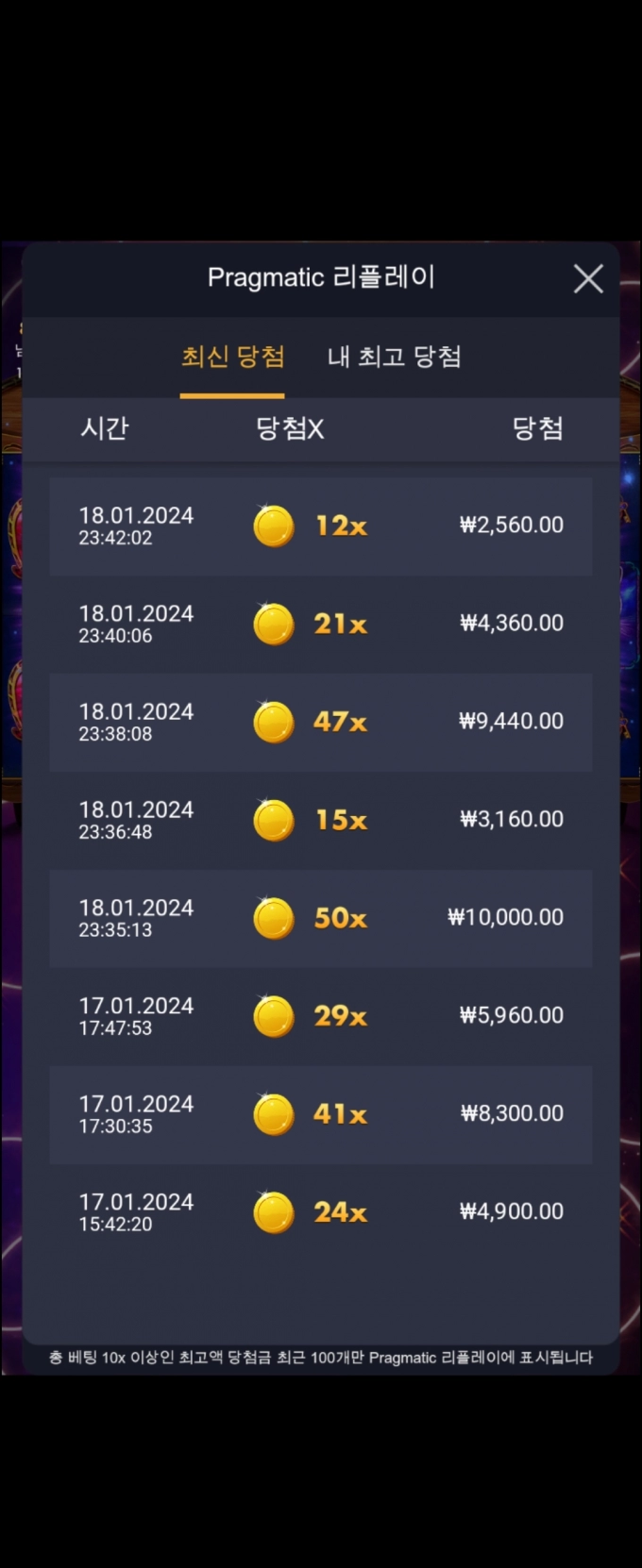This screenshot has width=642, height=1568.
Task: Watch the 41x replay of ₩8,300.00
Action: 320,1115
